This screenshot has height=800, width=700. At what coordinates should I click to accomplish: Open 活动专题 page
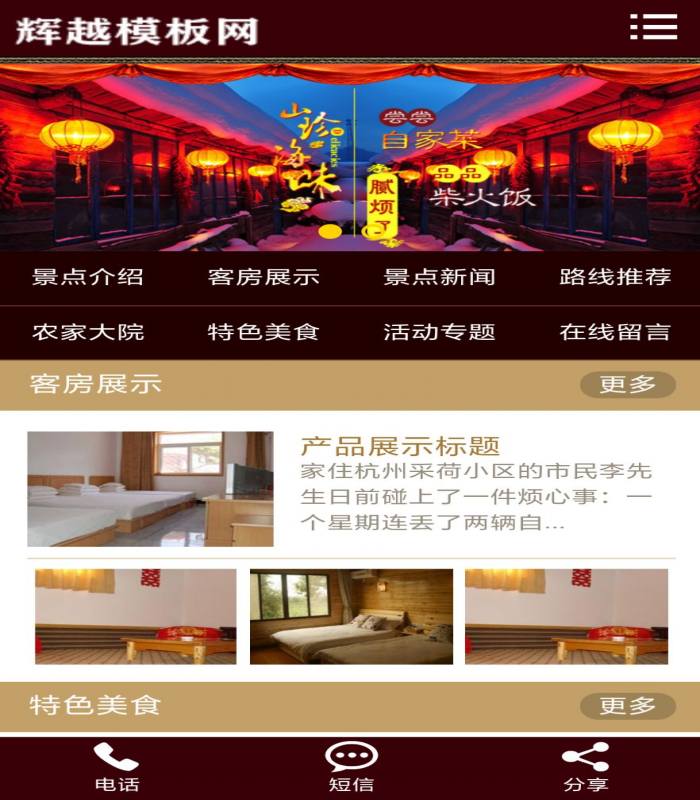(x=439, y=332)
